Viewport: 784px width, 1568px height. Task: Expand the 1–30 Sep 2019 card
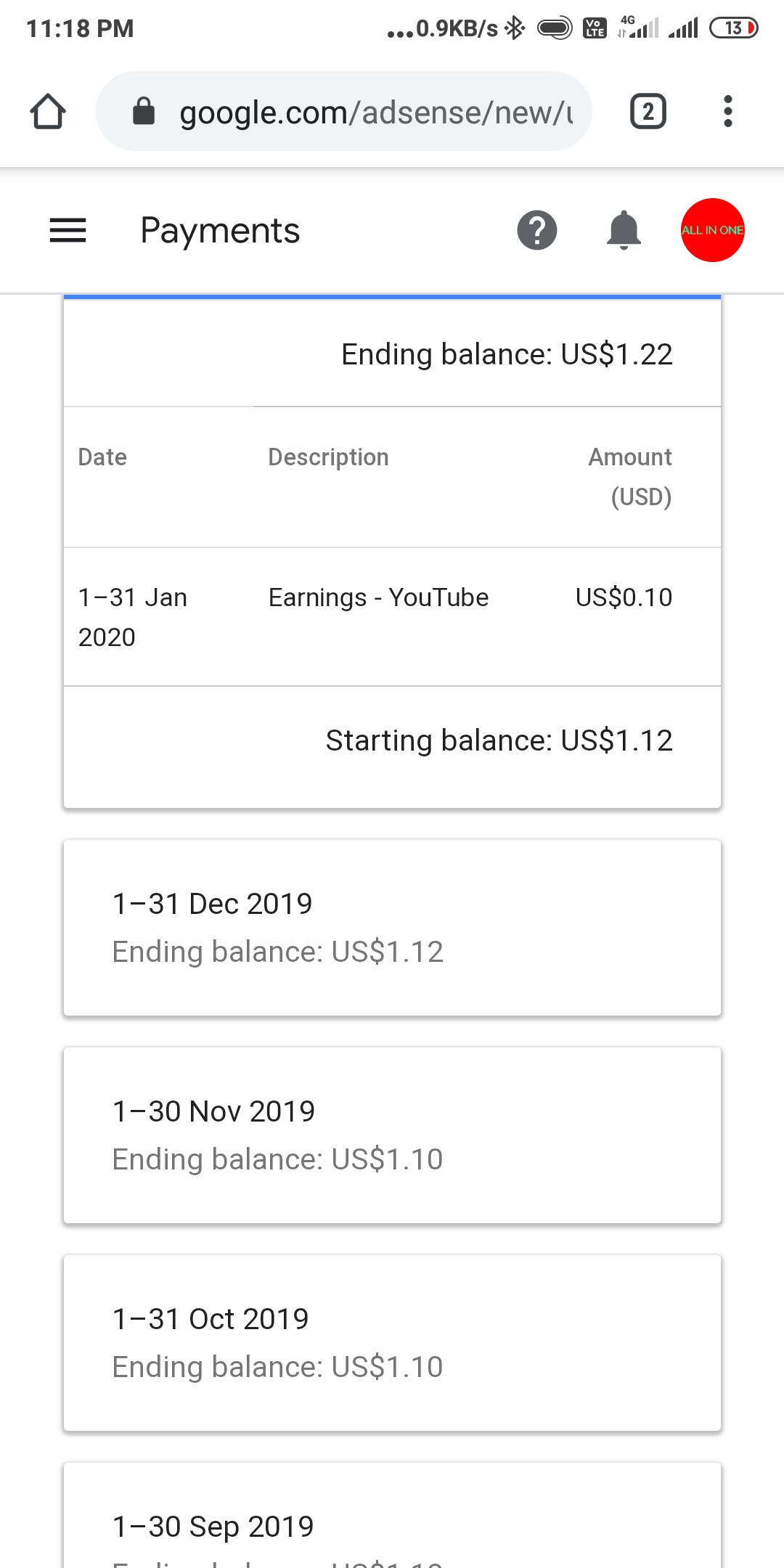(x=392, y=1524)
